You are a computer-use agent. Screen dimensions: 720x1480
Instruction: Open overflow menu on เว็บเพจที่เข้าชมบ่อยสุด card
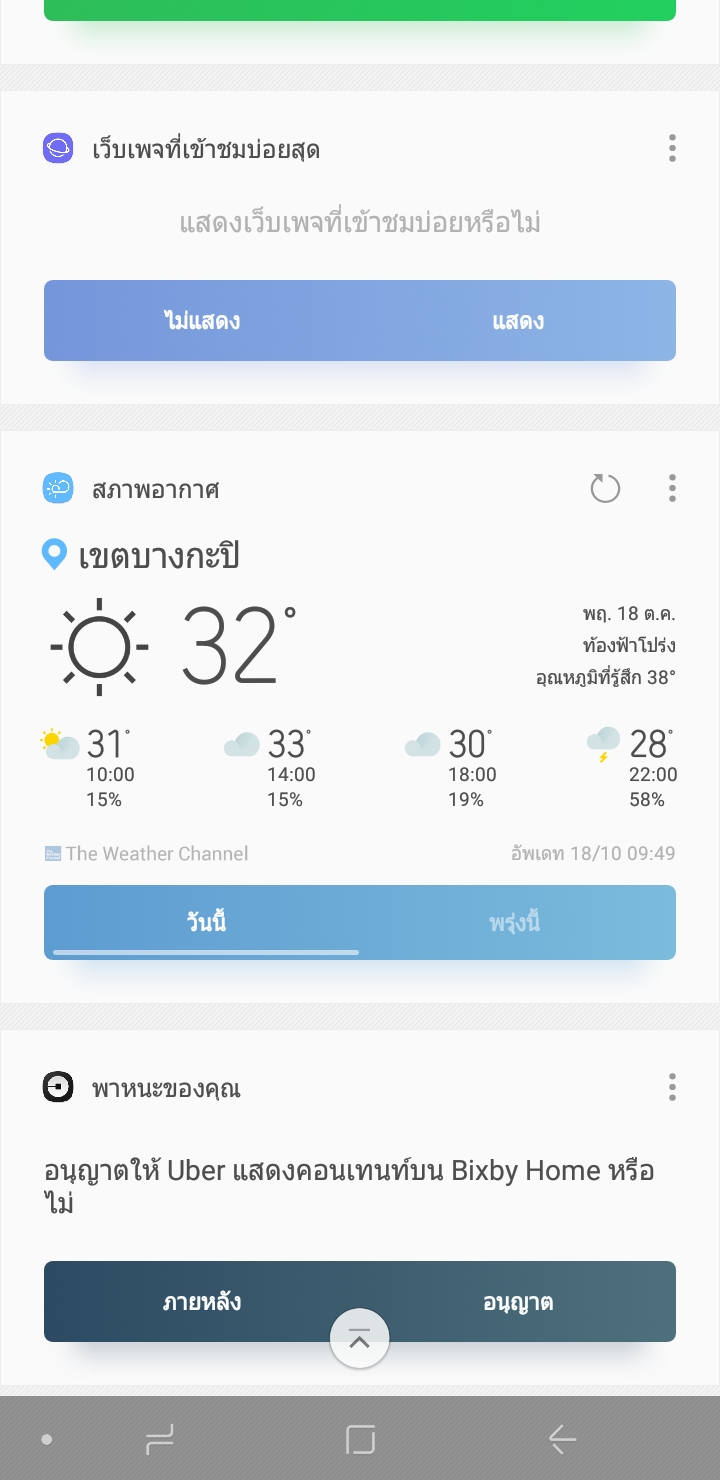(x=672, y=149)
